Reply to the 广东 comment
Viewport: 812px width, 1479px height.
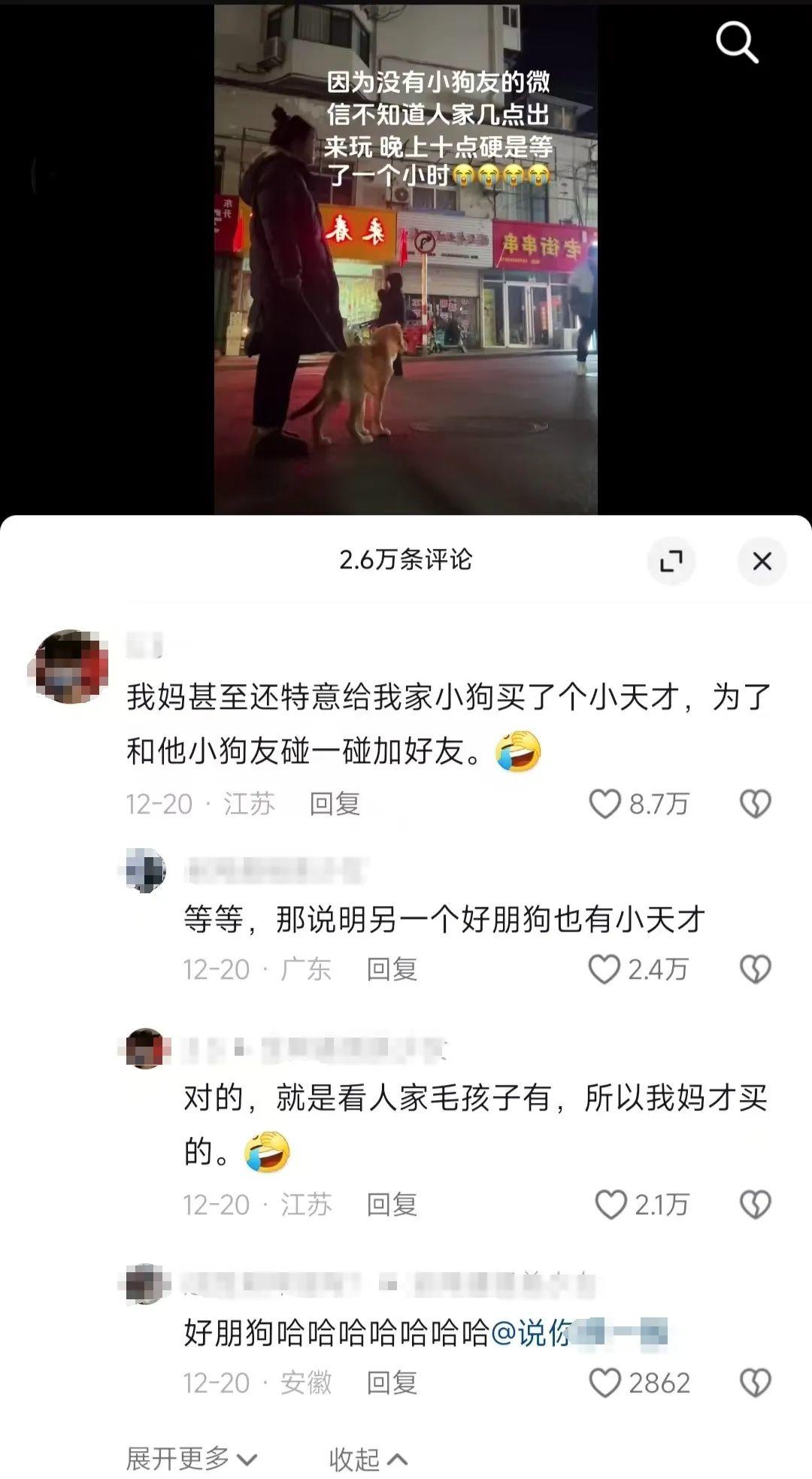[392, 969]
